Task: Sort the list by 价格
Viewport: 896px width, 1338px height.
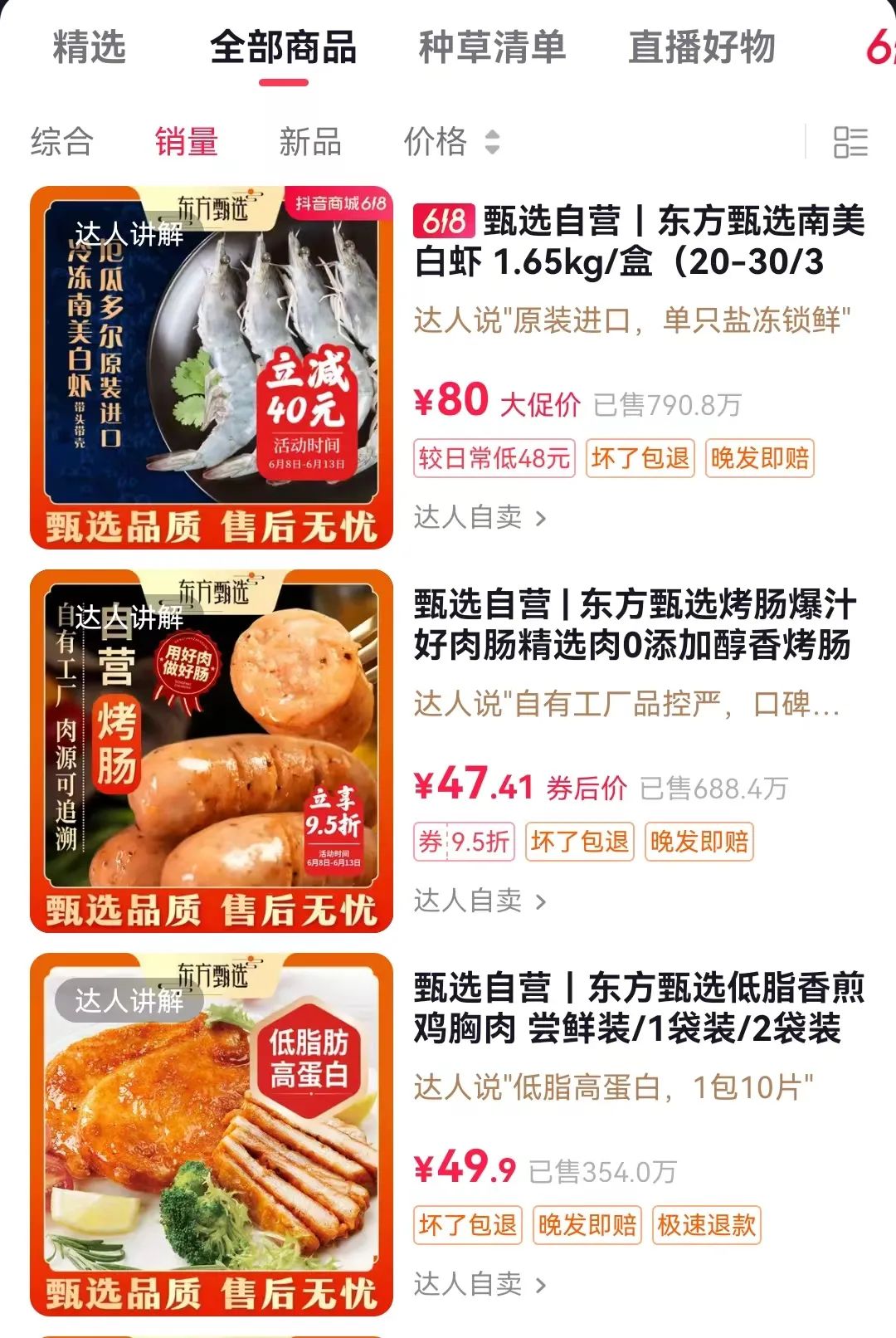Action: (450, 142)
